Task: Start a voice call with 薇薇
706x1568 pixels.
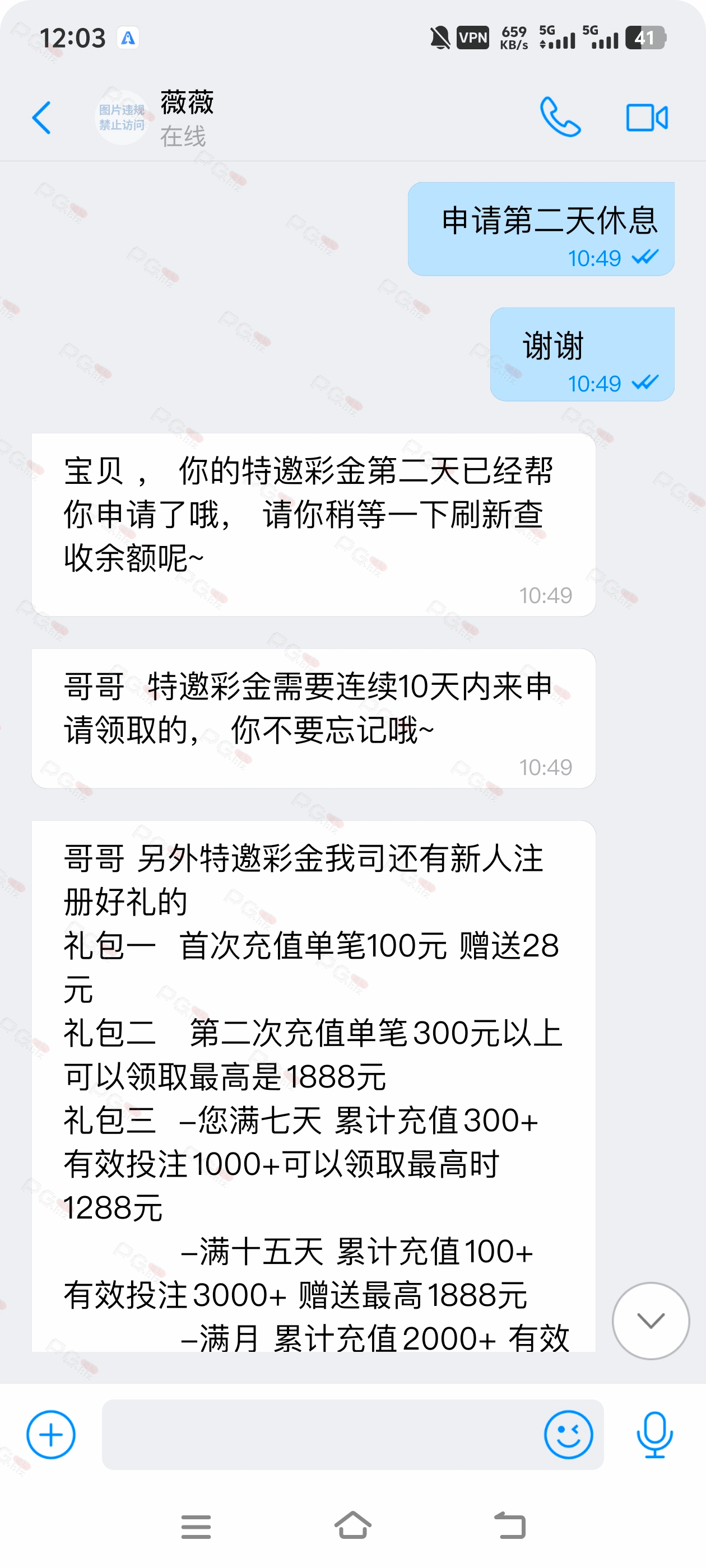Action: 560,117
